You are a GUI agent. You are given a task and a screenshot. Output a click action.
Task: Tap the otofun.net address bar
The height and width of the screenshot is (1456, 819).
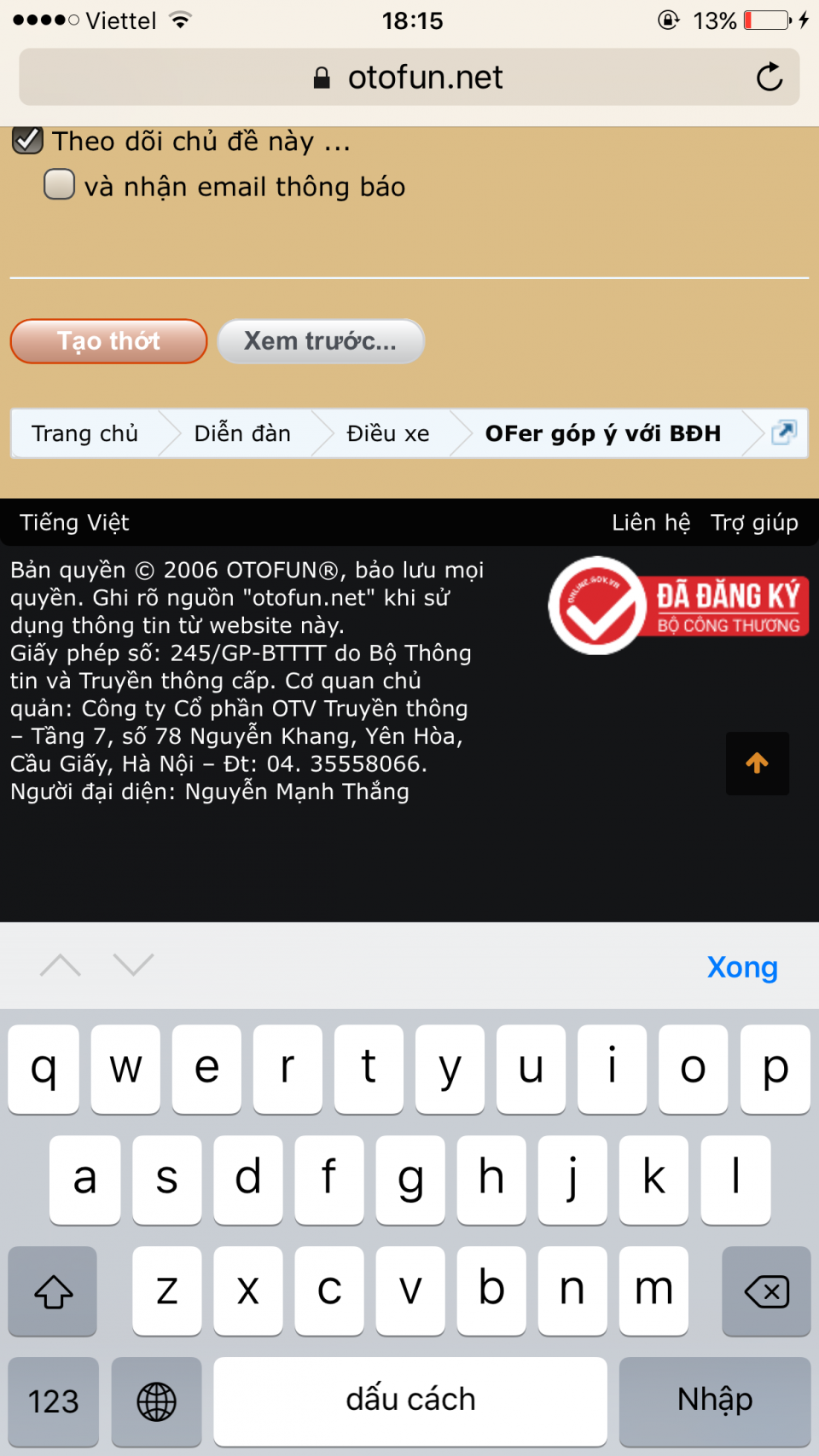pos(408,77)
